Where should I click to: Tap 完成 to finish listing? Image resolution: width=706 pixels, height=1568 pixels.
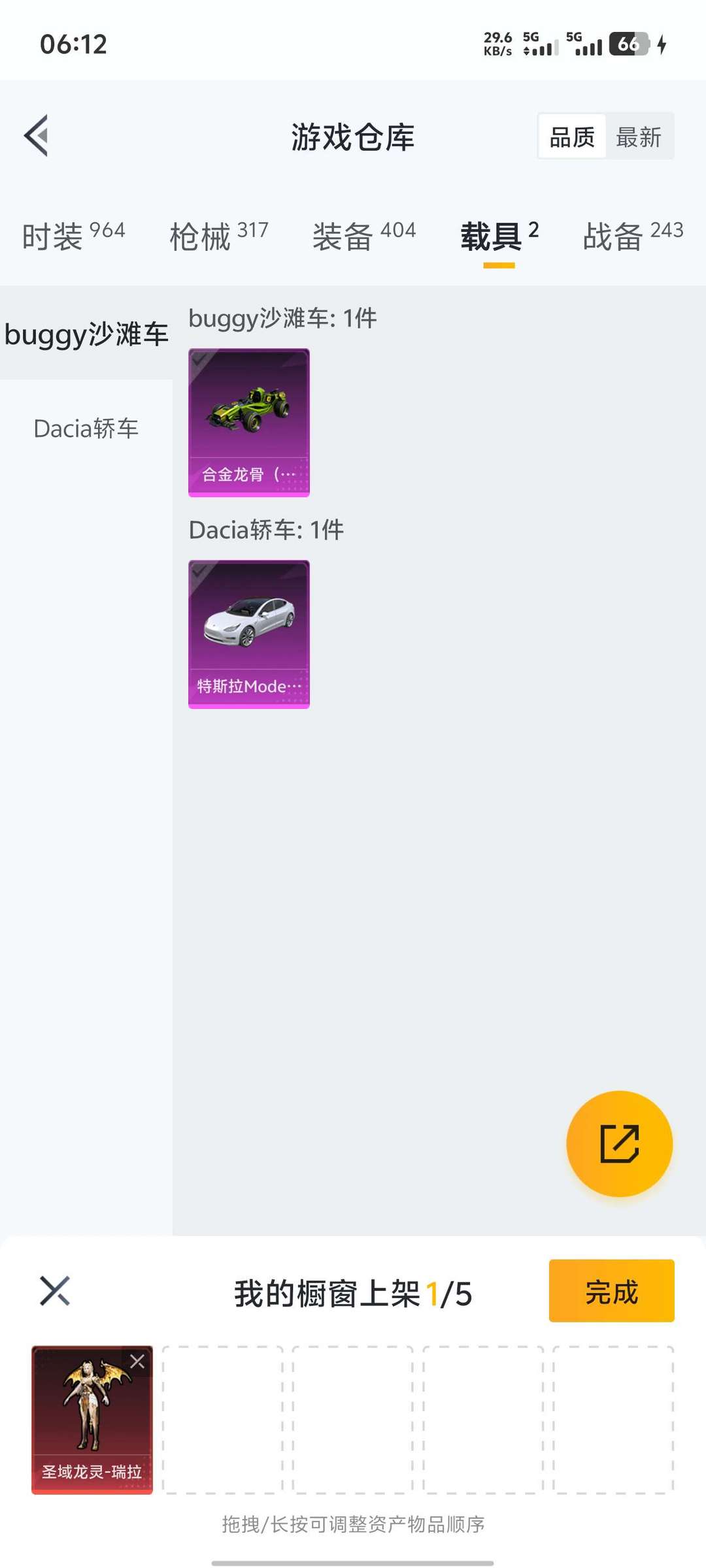pyautogui.click(x=611, y=1291)
